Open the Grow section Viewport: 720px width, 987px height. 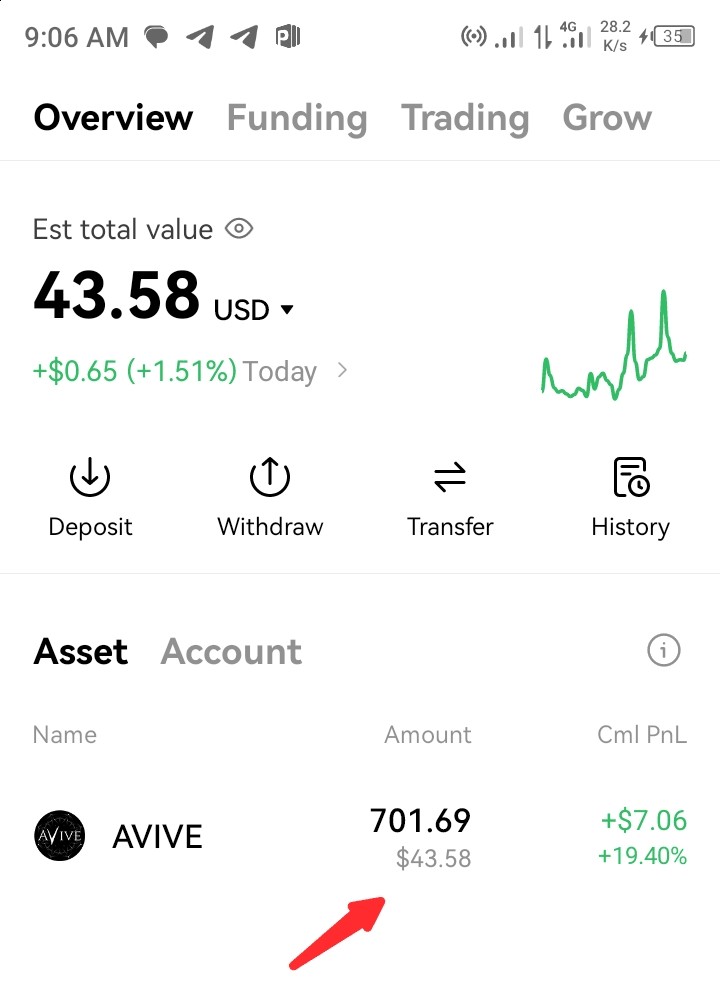click(607, 118)
